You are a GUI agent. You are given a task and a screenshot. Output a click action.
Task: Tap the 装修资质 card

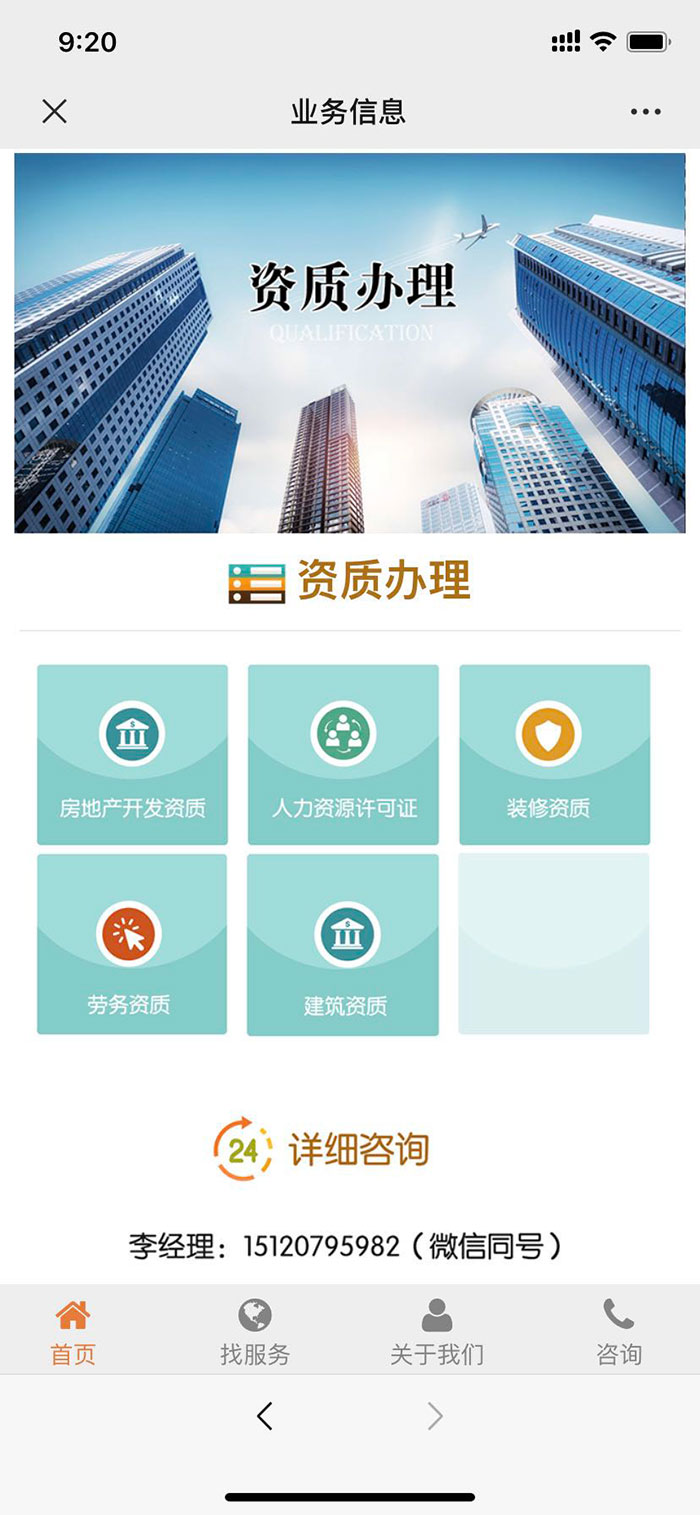point(554,755)
